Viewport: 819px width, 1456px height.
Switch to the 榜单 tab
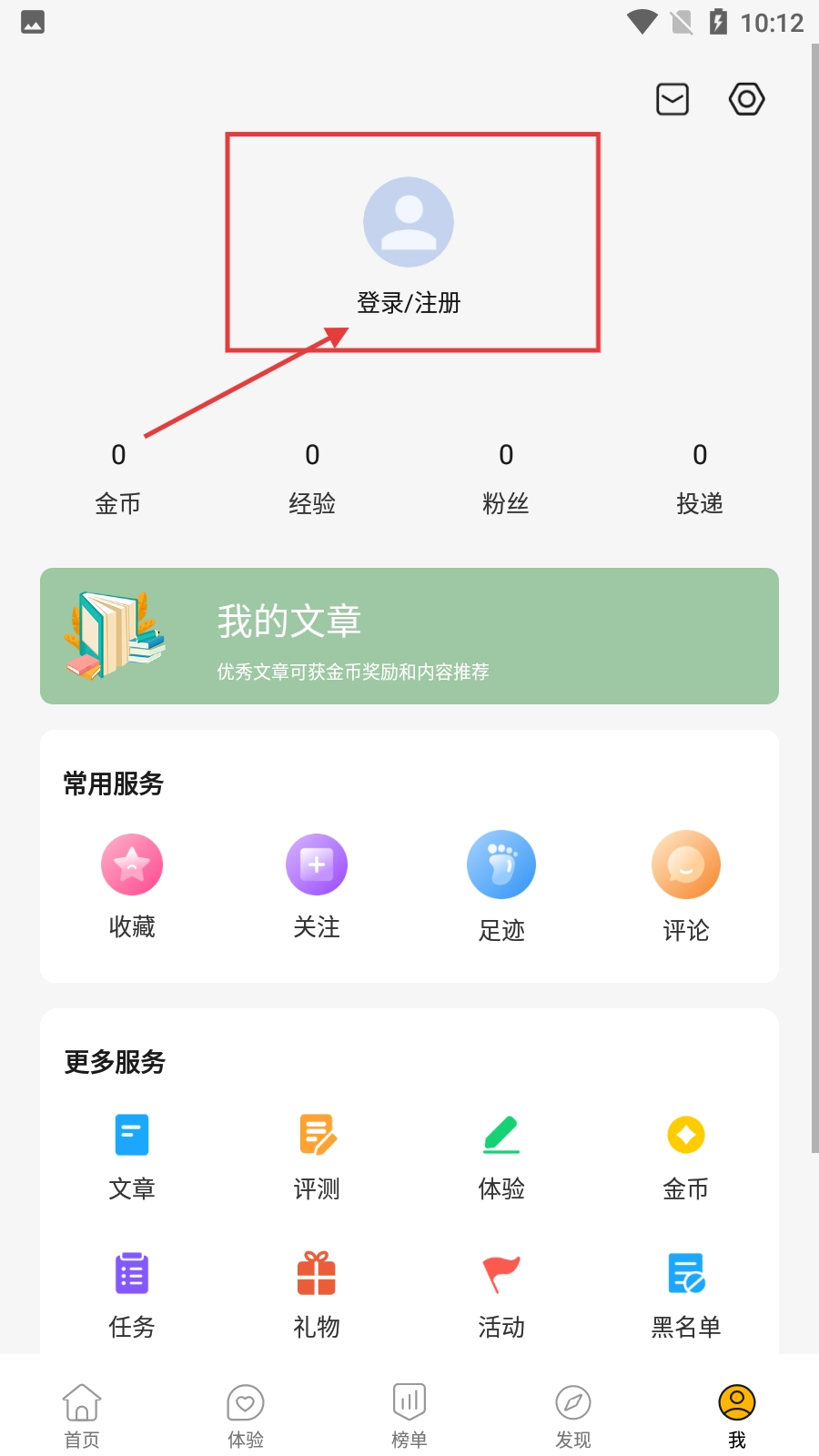tap(409, 1415)
